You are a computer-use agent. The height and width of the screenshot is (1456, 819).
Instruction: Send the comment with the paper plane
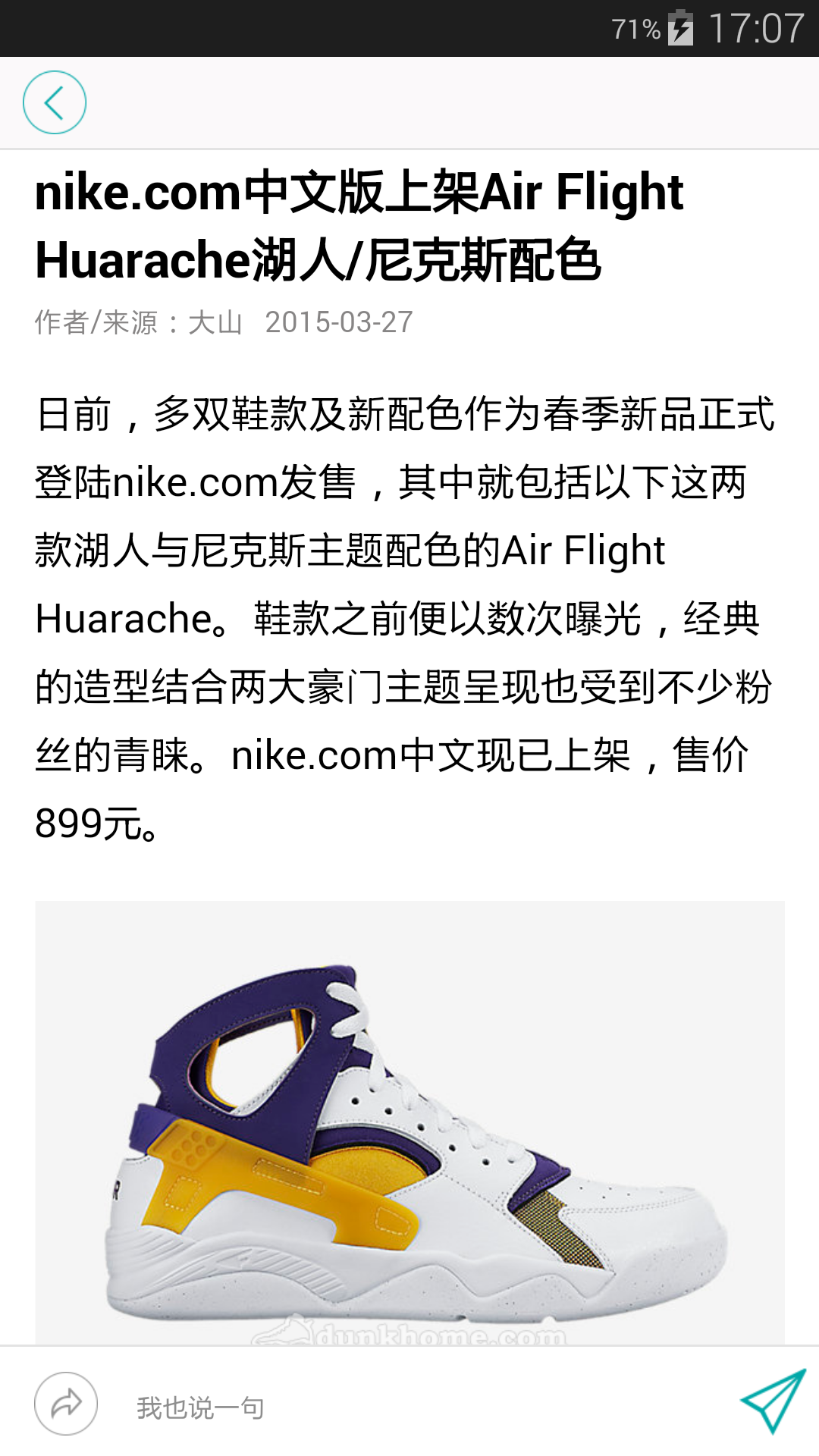(773, 1402)
